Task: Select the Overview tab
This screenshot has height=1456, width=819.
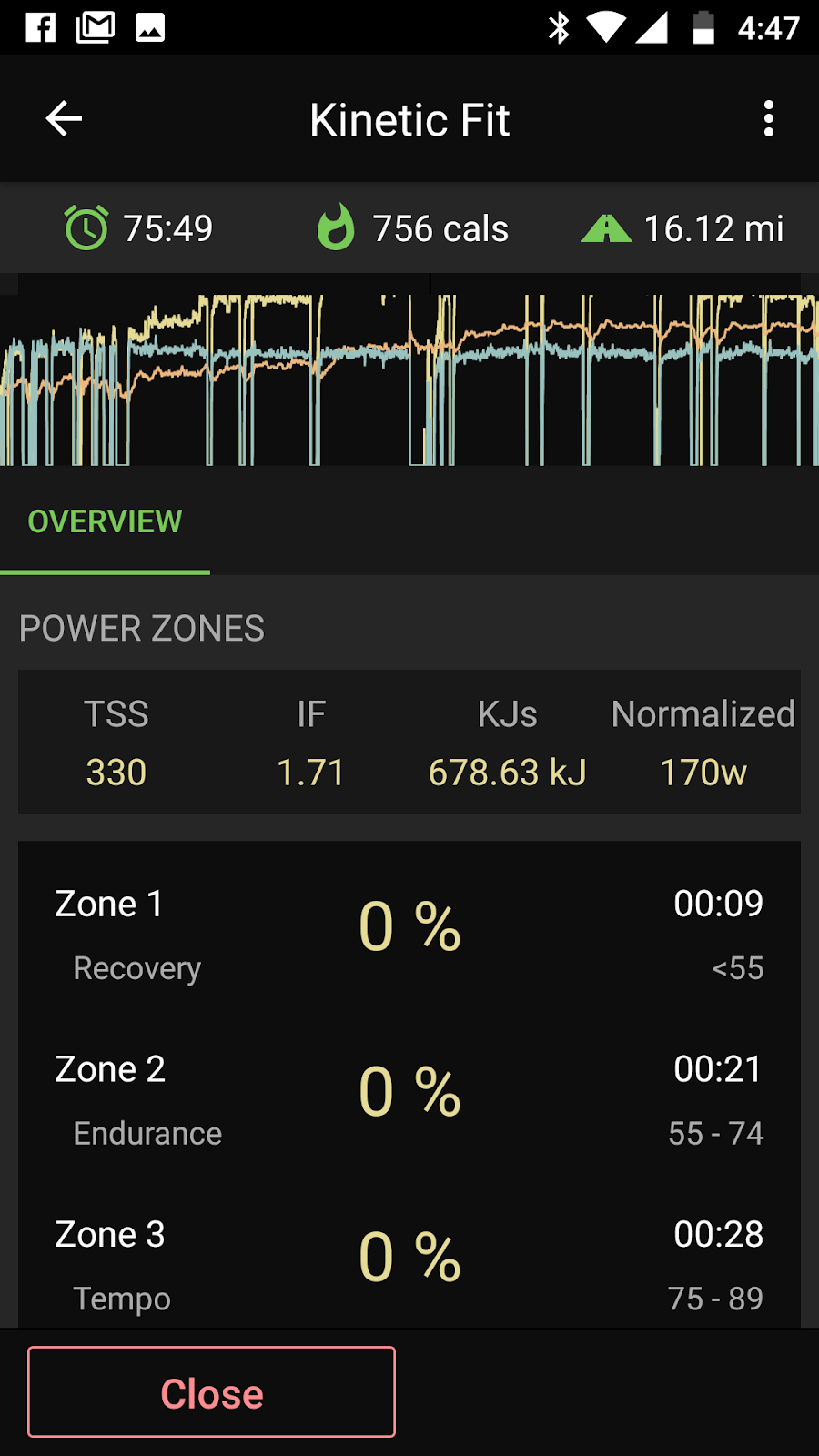Action: point(105,521)
